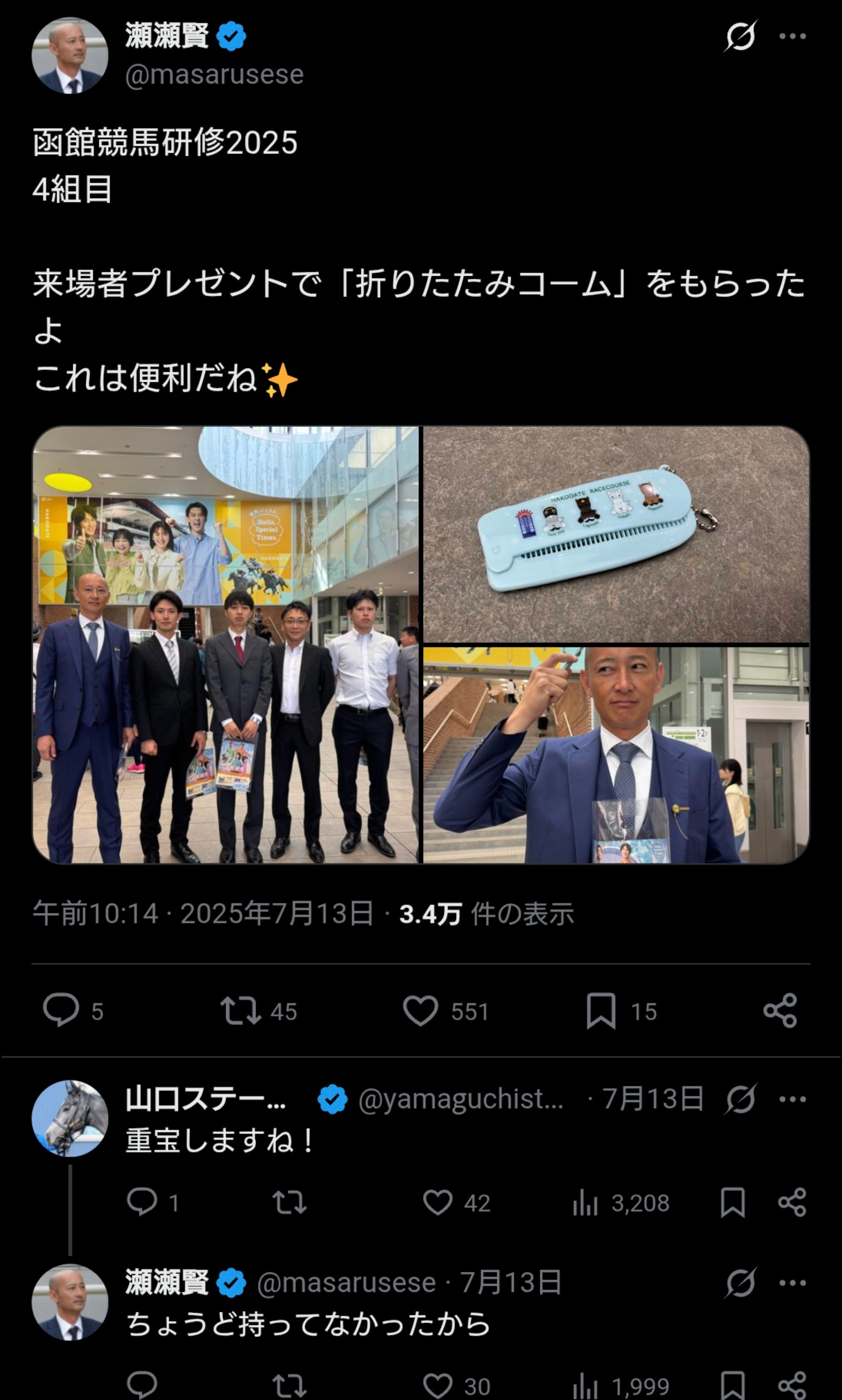Open 瀬瀬賢's profile picture in main post

70,56
